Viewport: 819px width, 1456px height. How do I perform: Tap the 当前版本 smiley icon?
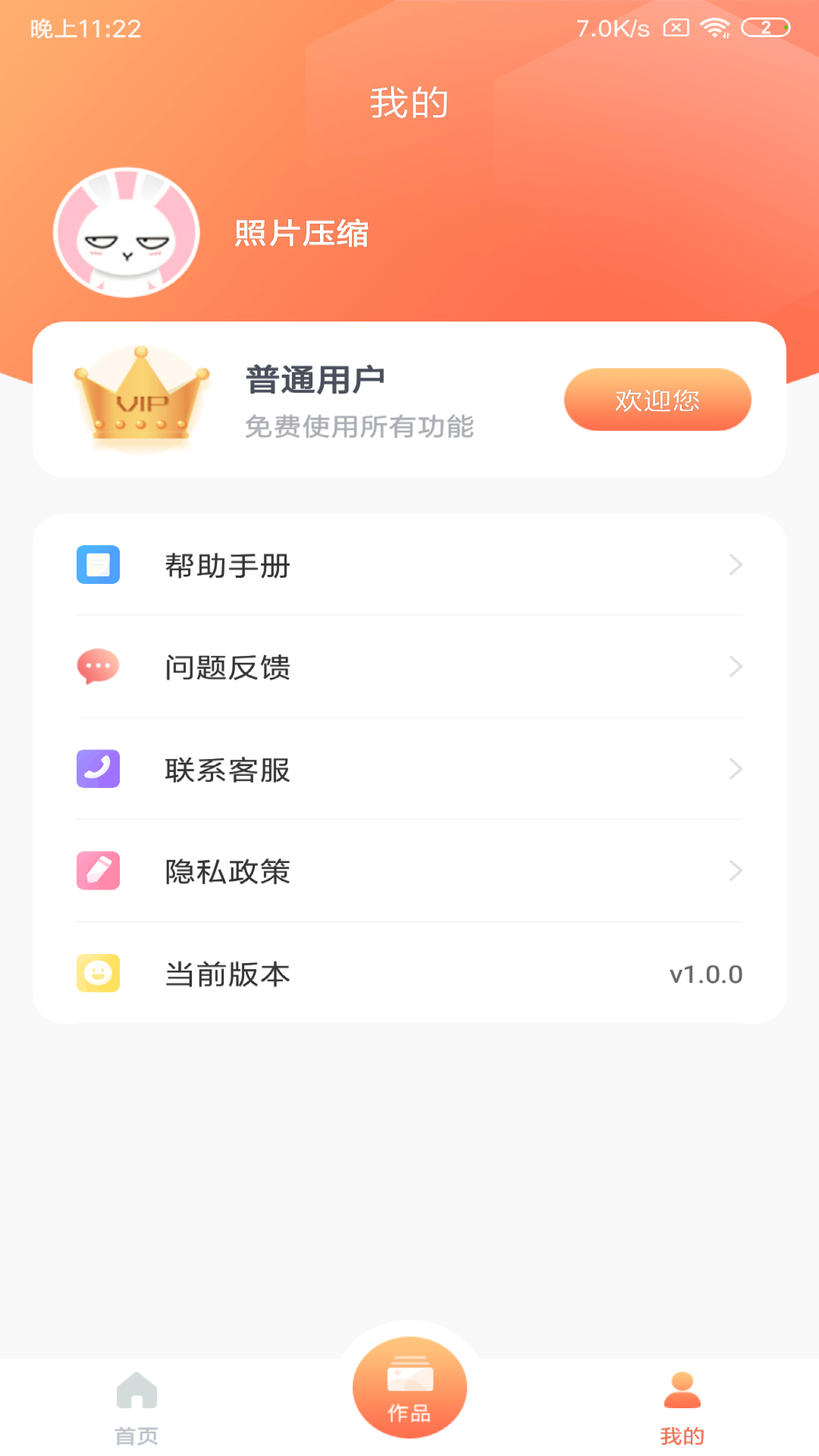coord(97,973)
